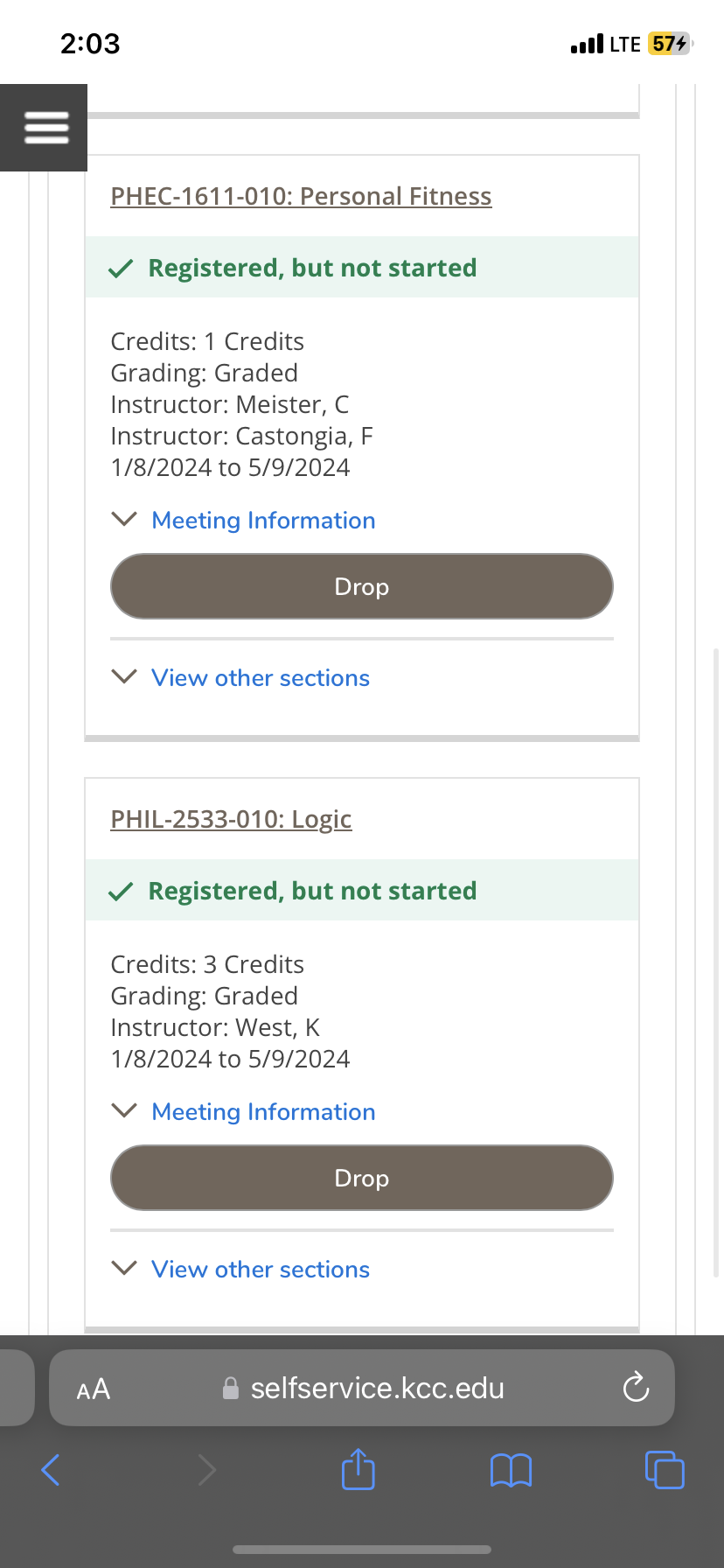Viewport: 724px width, 1568px height.
Task: Drop the Personal Fitness course
Action: 362,586
